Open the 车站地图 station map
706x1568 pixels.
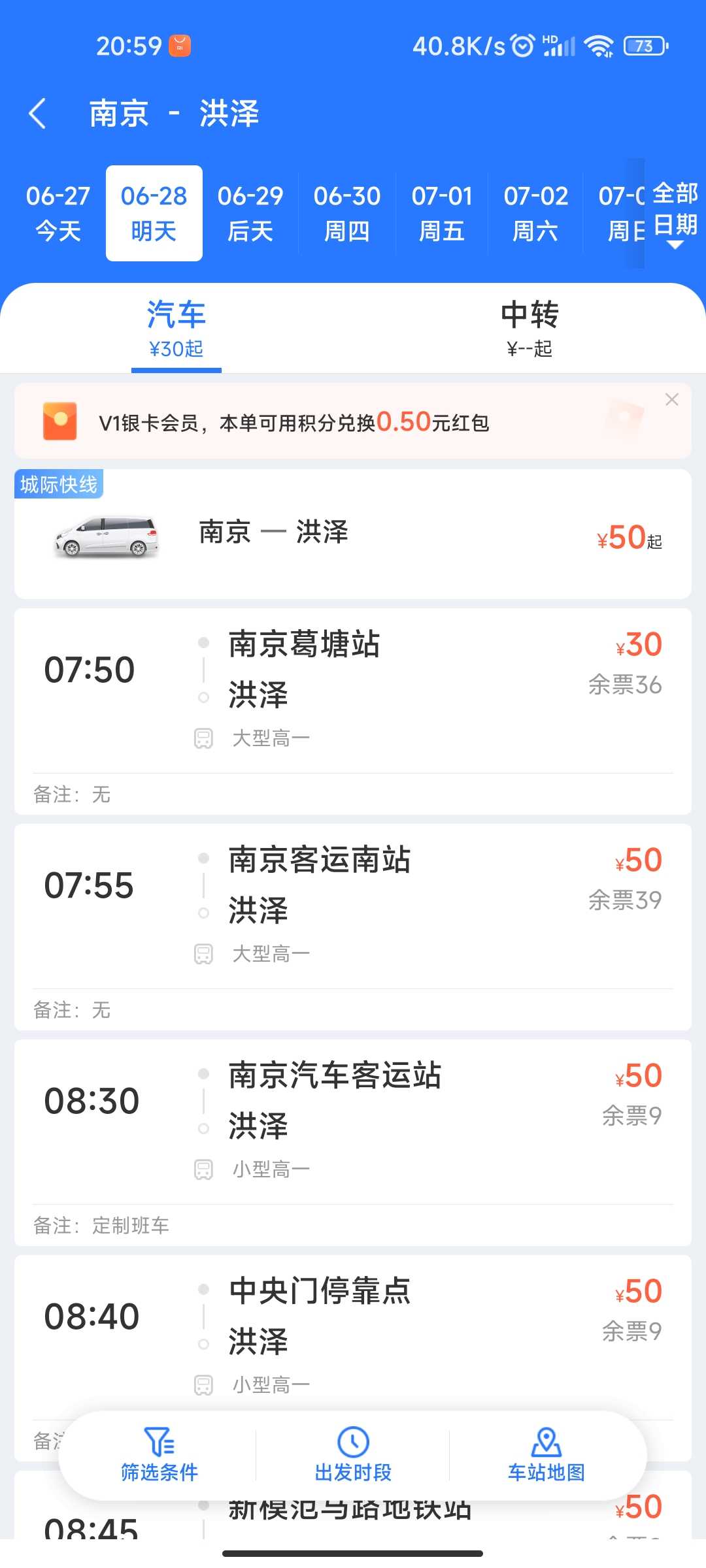coord(546,1454)
